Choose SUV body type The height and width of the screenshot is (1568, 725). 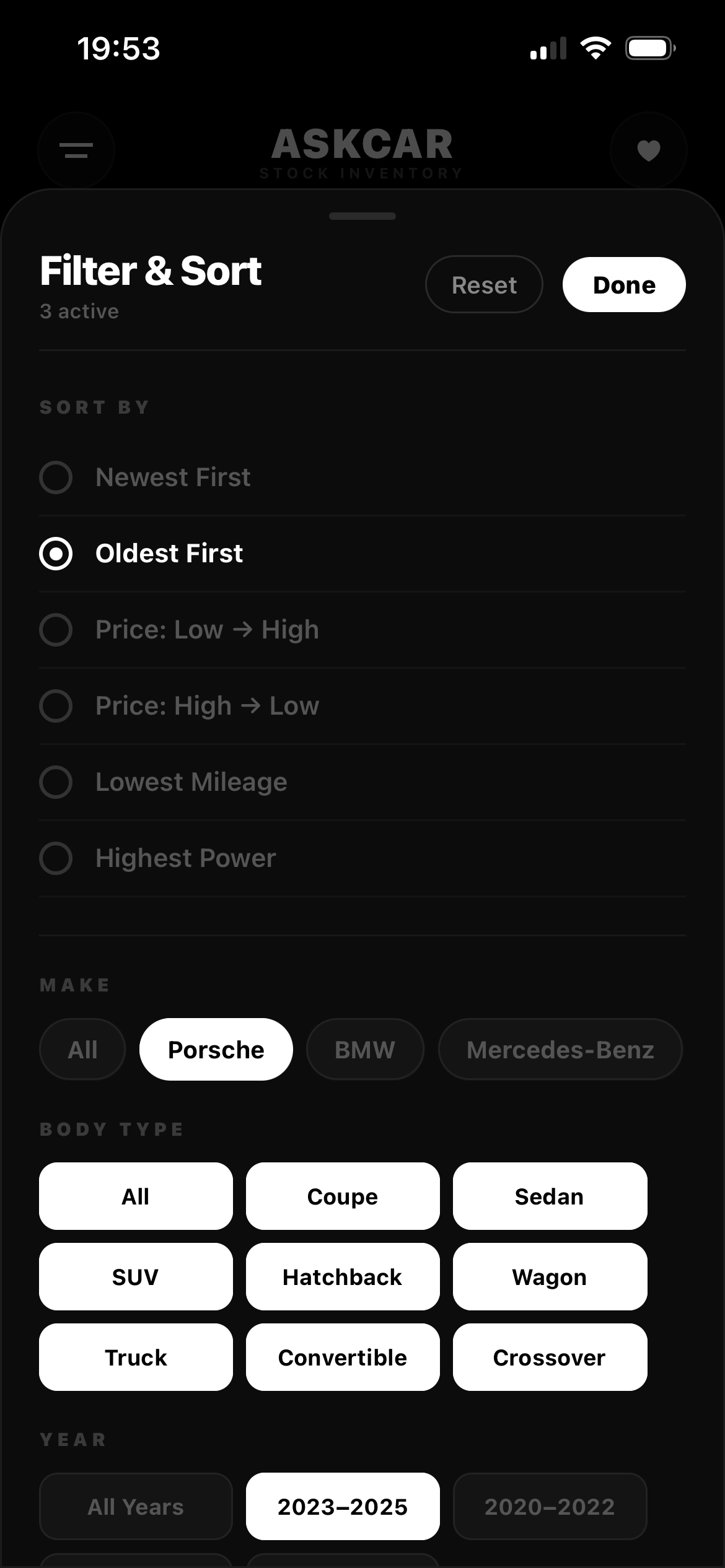136,1277
